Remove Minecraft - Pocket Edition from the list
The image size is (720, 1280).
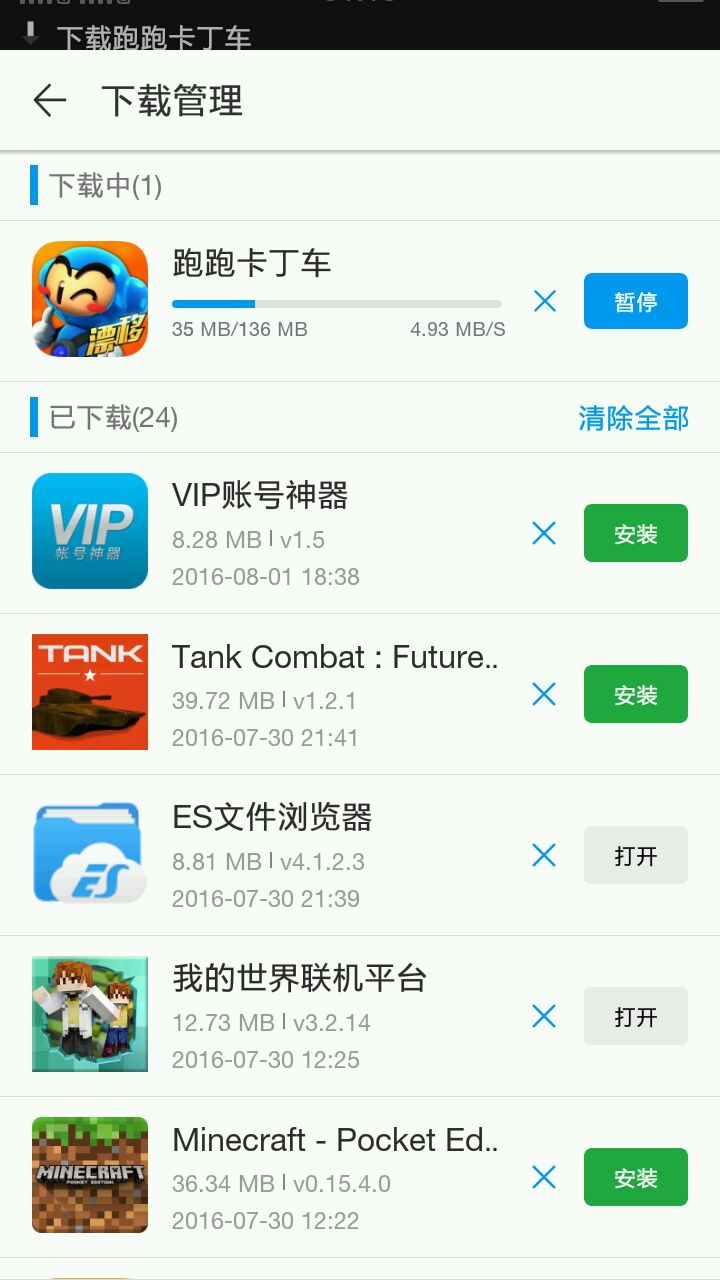(544, 1177)
